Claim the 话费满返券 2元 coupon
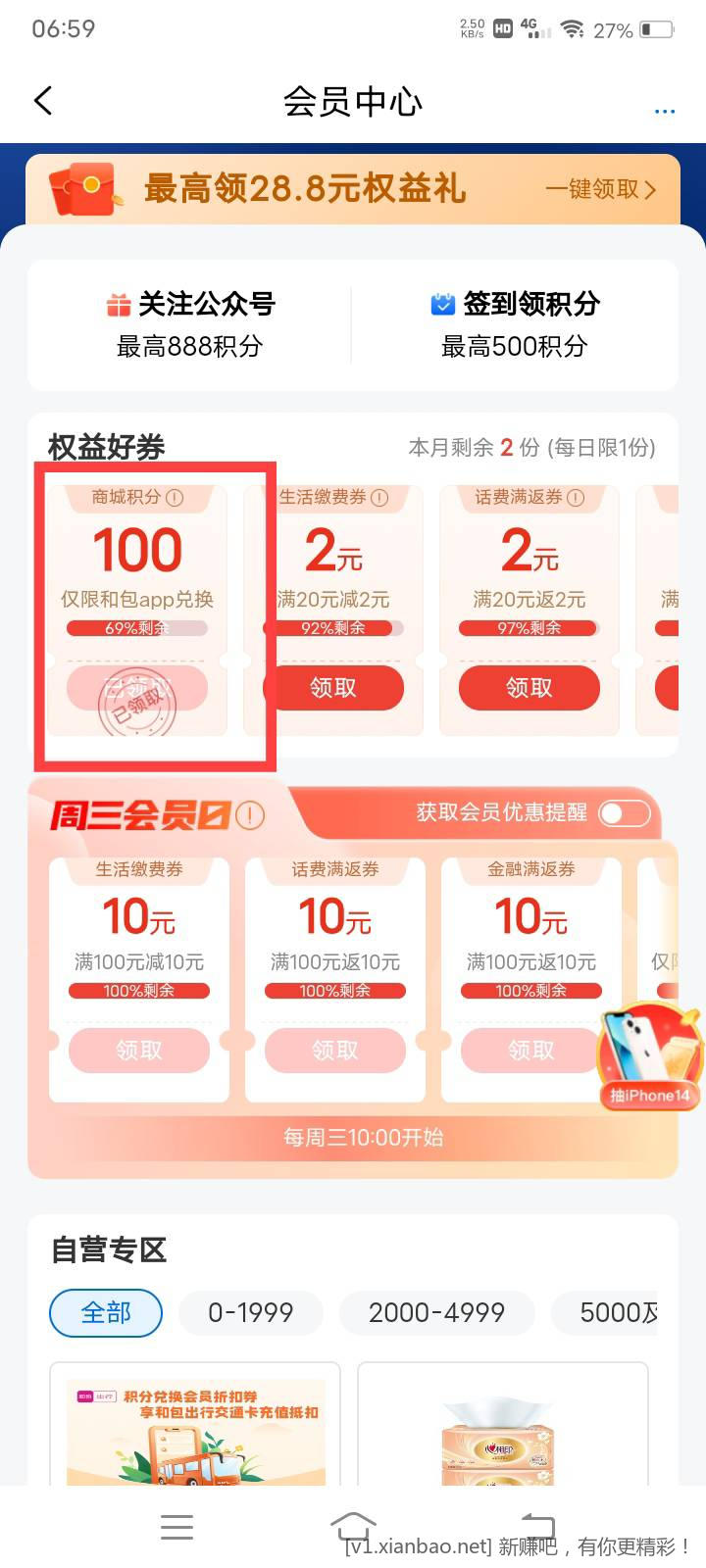Viewport: 706px width, 1568px height. [529, 688]
